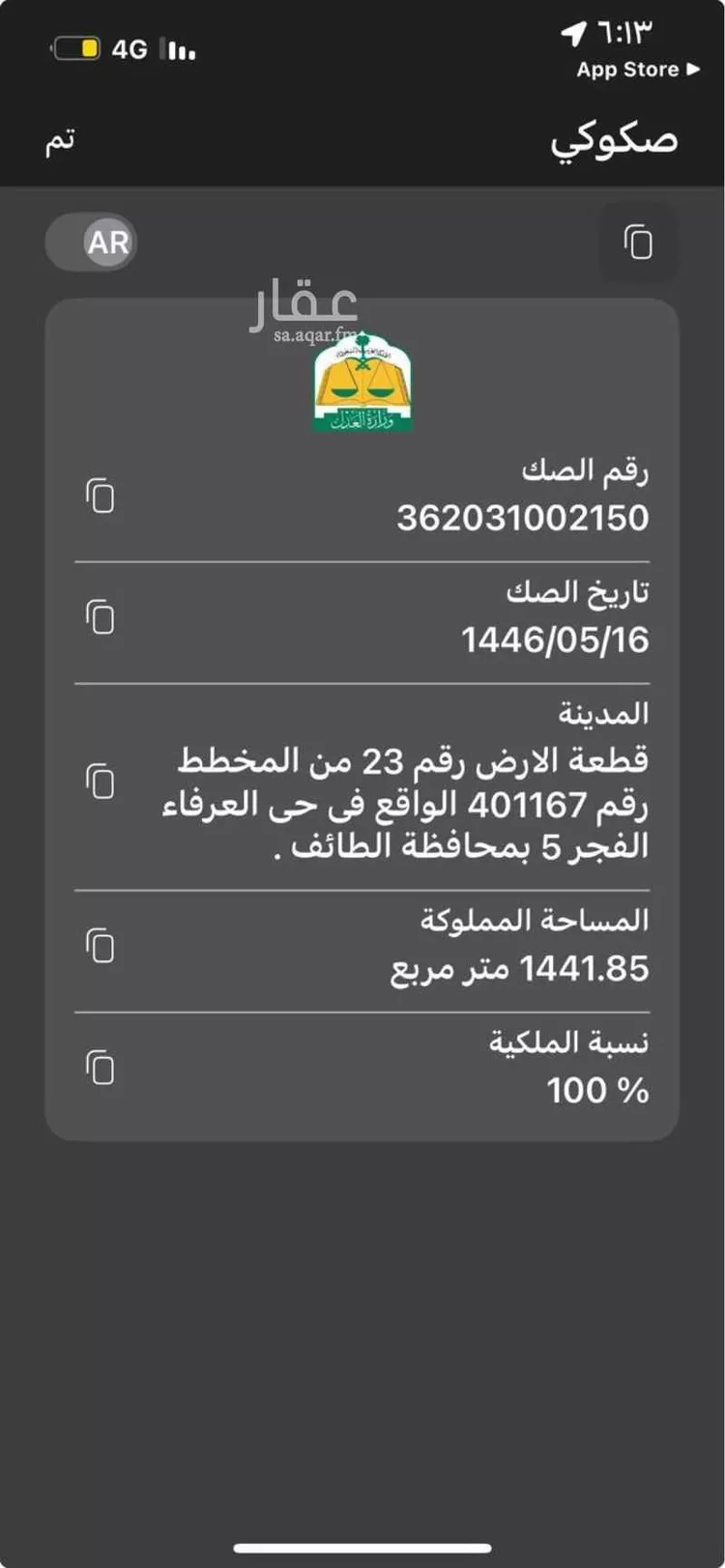The image size is (725, 1568).
Task: Copy all deed details with top copy icon
Action: 638,242
